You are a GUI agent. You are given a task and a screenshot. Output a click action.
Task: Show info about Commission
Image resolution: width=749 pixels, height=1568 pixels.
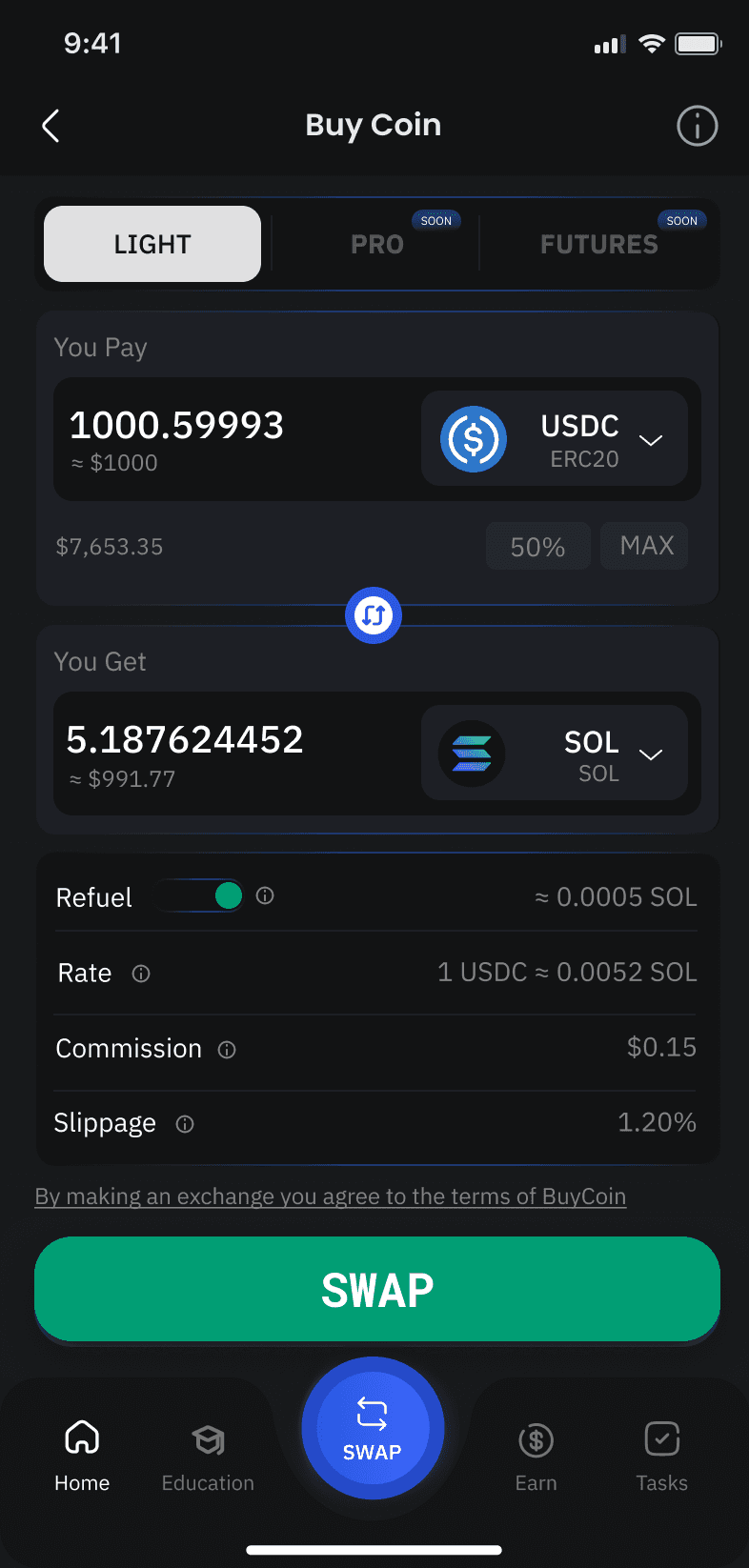click(227, 1050)
